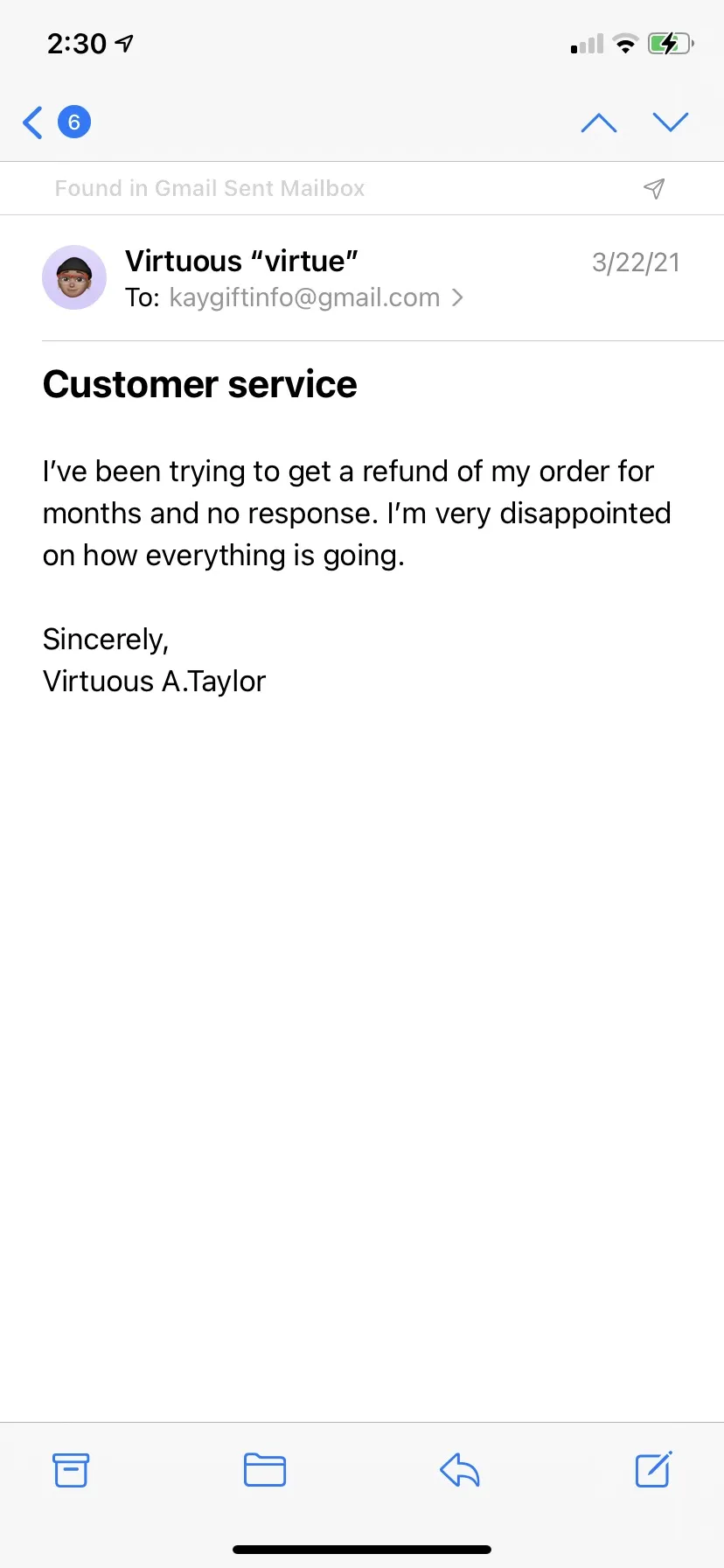724x1568 pixels.
Task: Open recipient kaygiftinfo@gmail.com details
Action: [x=317, y=297]
